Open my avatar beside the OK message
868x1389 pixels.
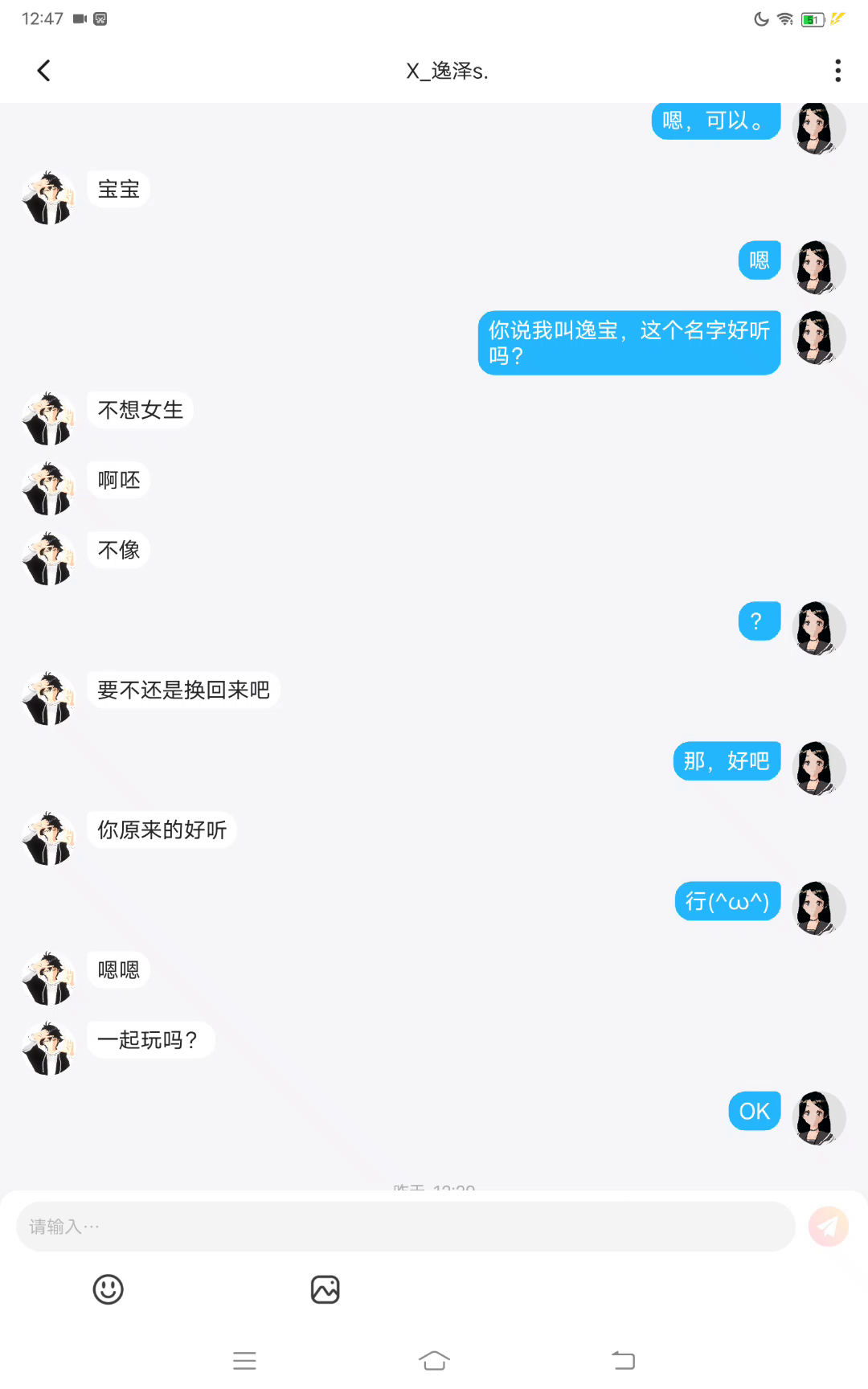(818, 1118)
